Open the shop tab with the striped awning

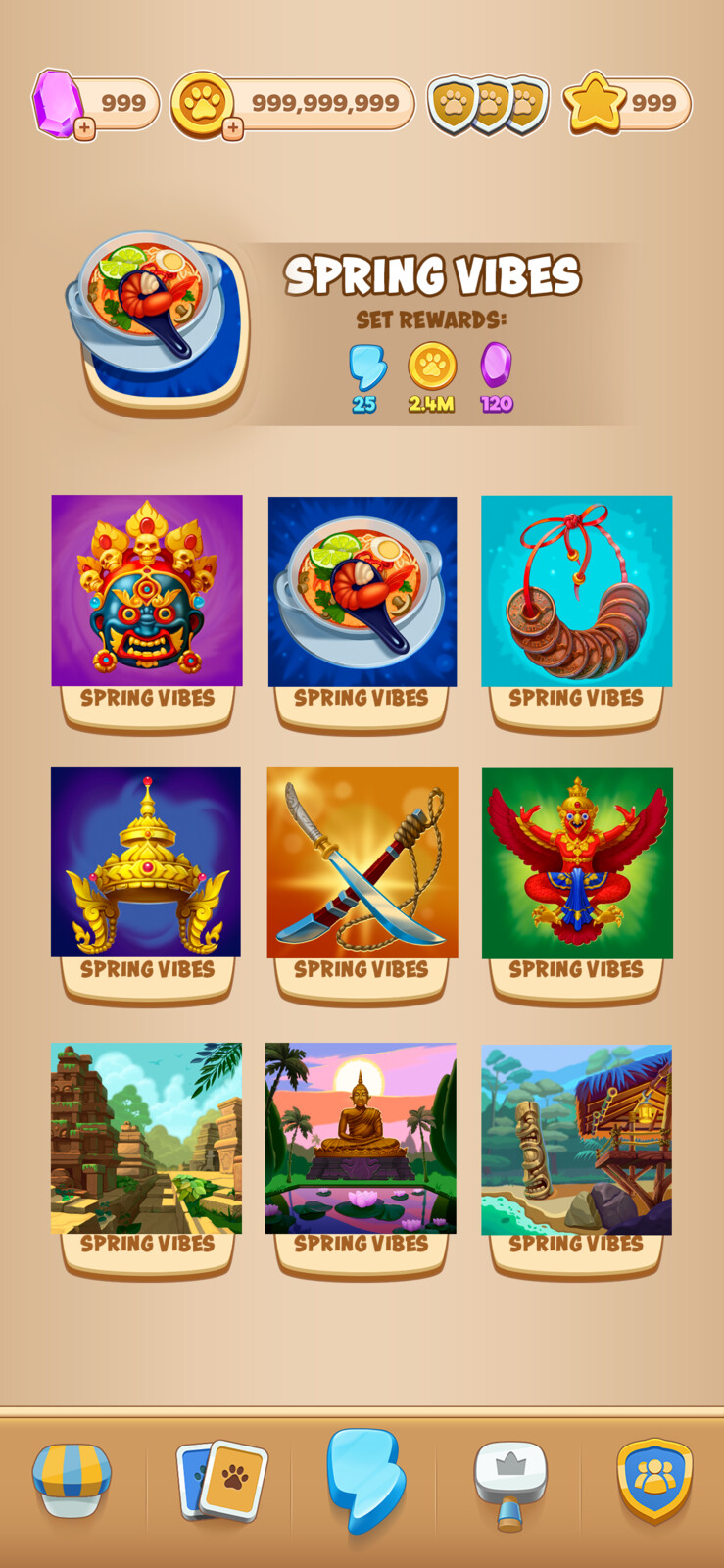(x=72, y=1479)
